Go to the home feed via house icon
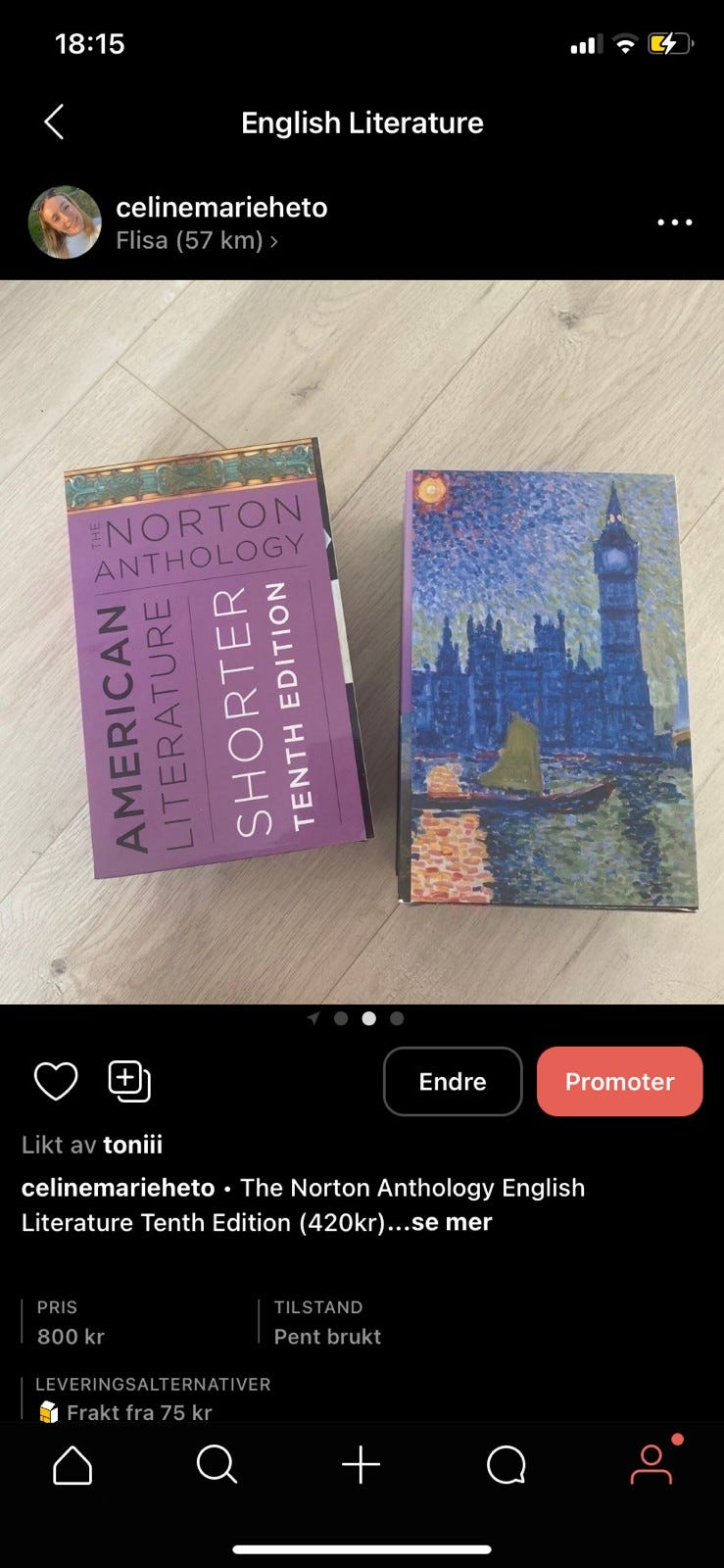724x1568 pixels. point(72,1465)
